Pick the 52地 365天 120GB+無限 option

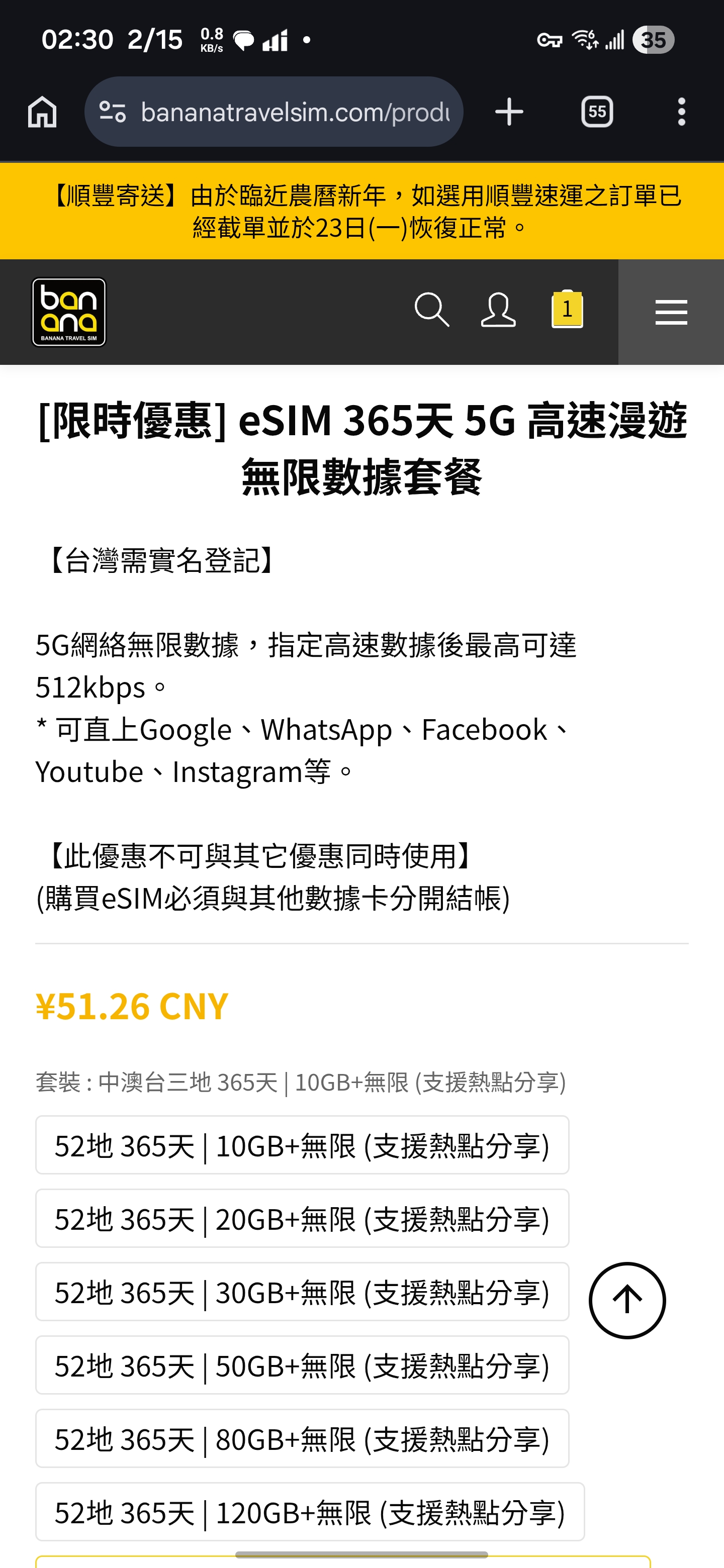[309, 1512]
